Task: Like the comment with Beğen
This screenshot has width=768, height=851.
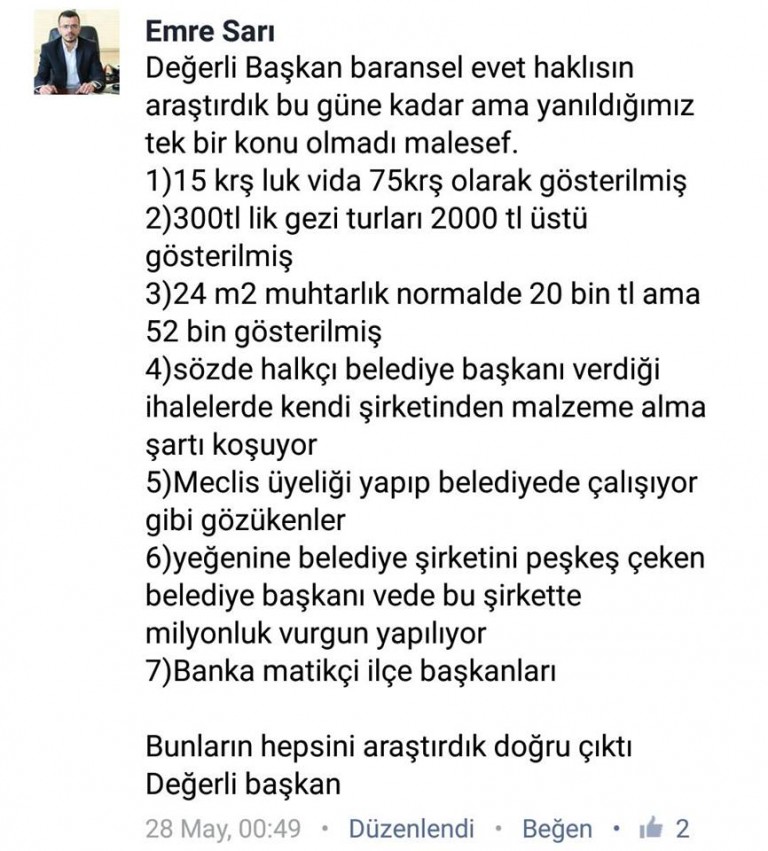Action: point(557,829)
